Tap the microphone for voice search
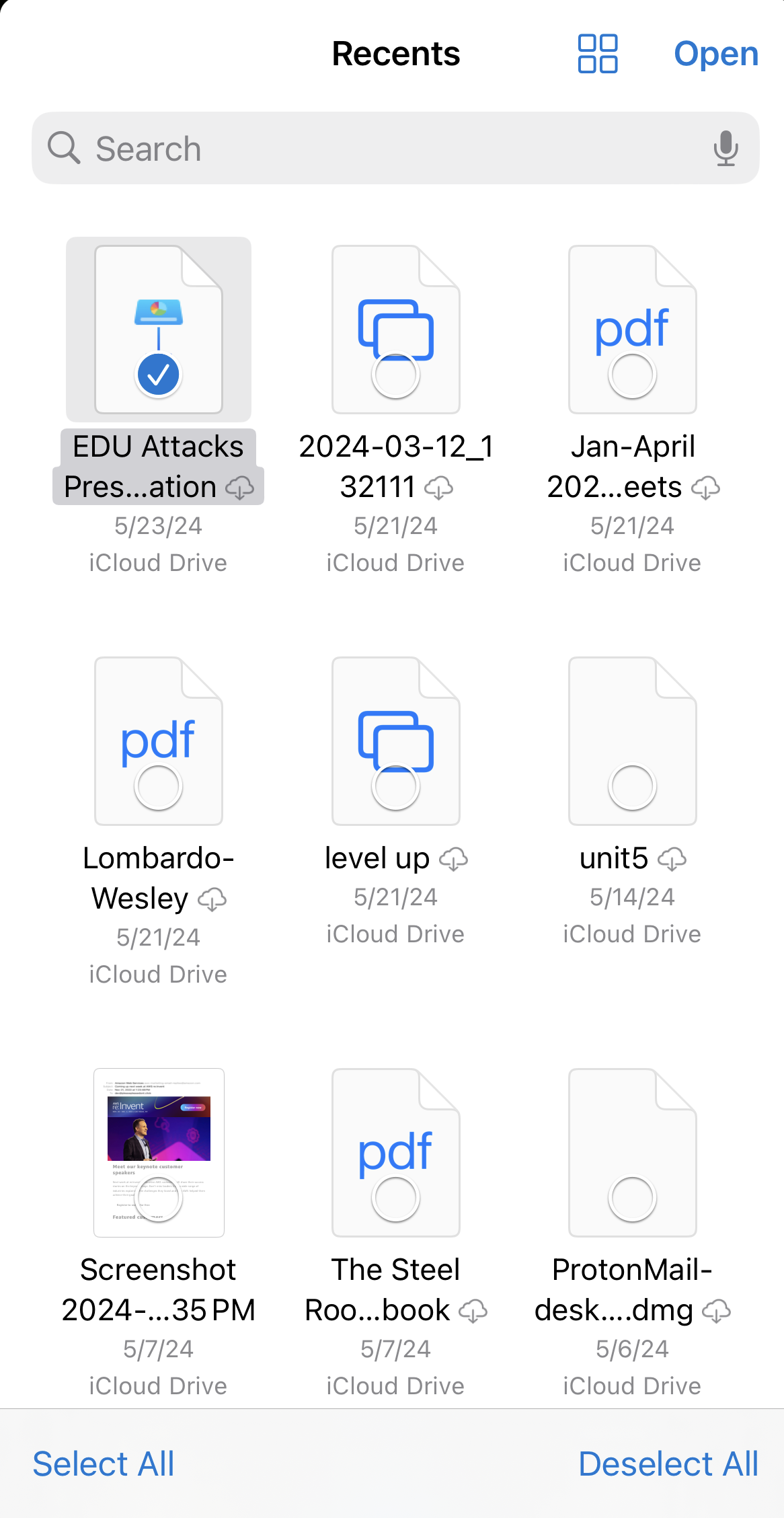Image resolution: width=784 pixels, height=1518 pixels. point(726,148)
